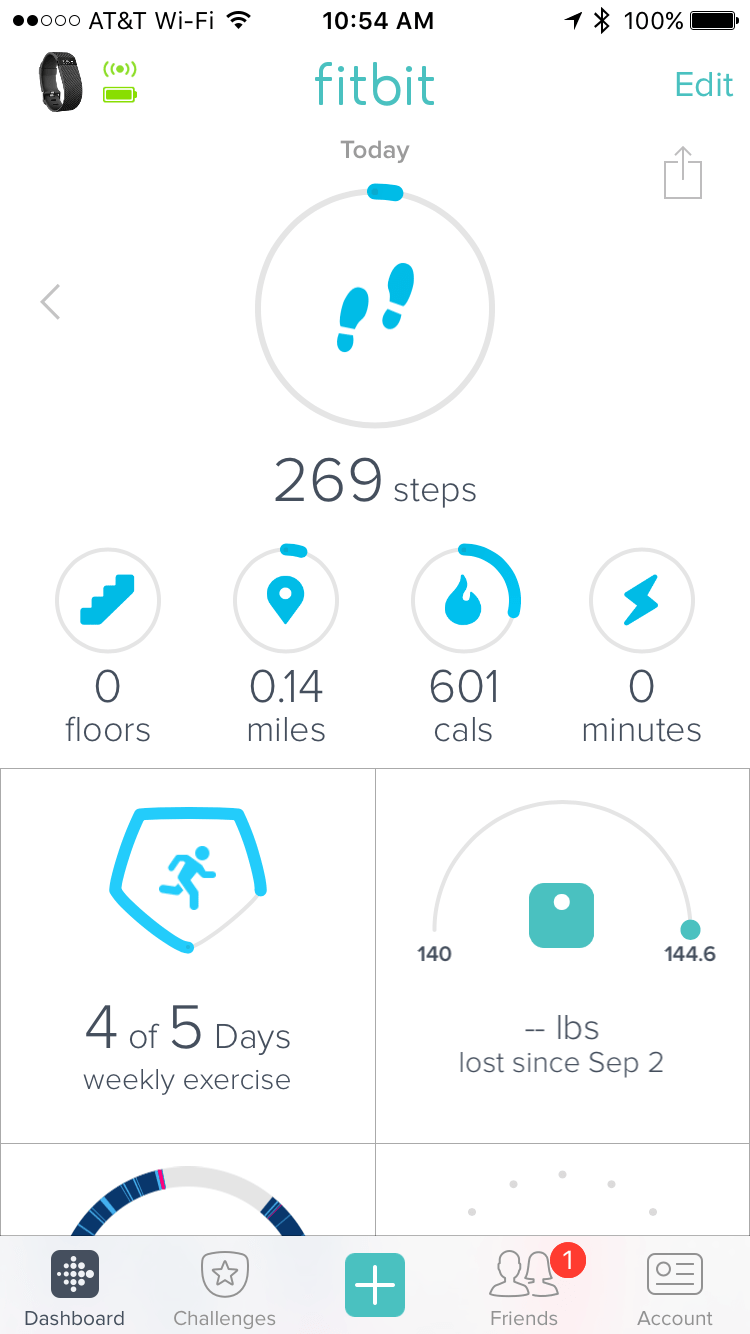Screen dimensions: 750x1334
Task: Open the weekly exercise badge tile
Action: pyautogui.click(x=187, y=950)
